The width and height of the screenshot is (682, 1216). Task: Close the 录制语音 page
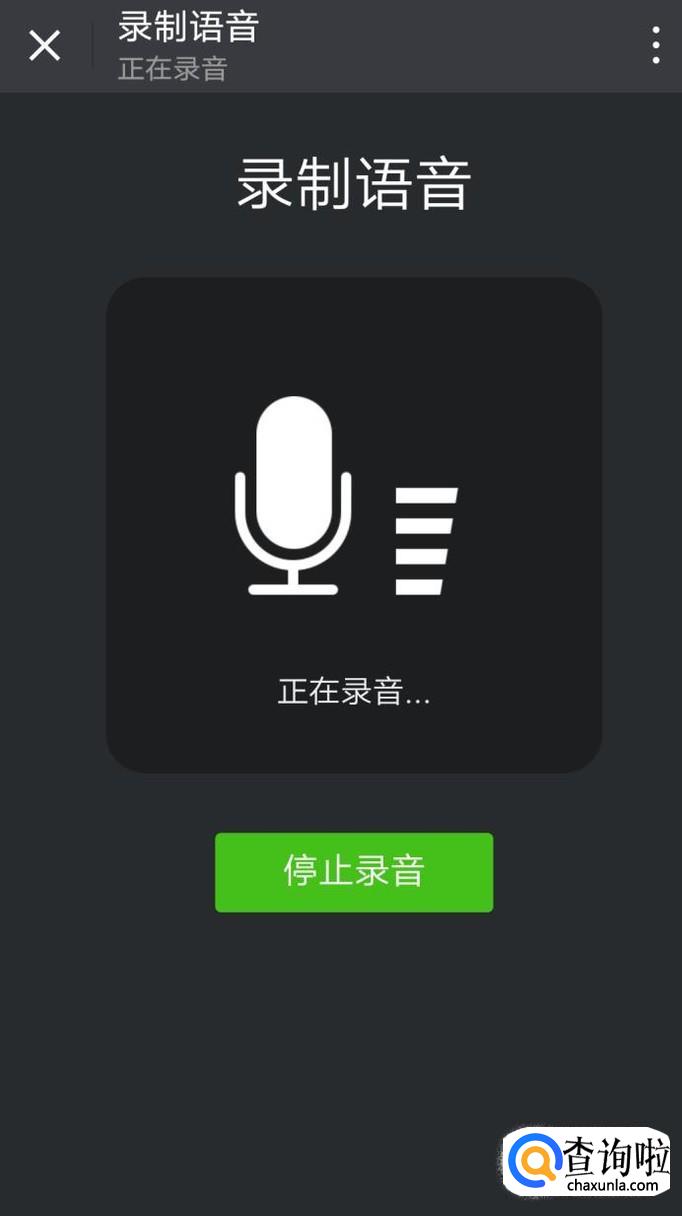[x=45, y=46]
